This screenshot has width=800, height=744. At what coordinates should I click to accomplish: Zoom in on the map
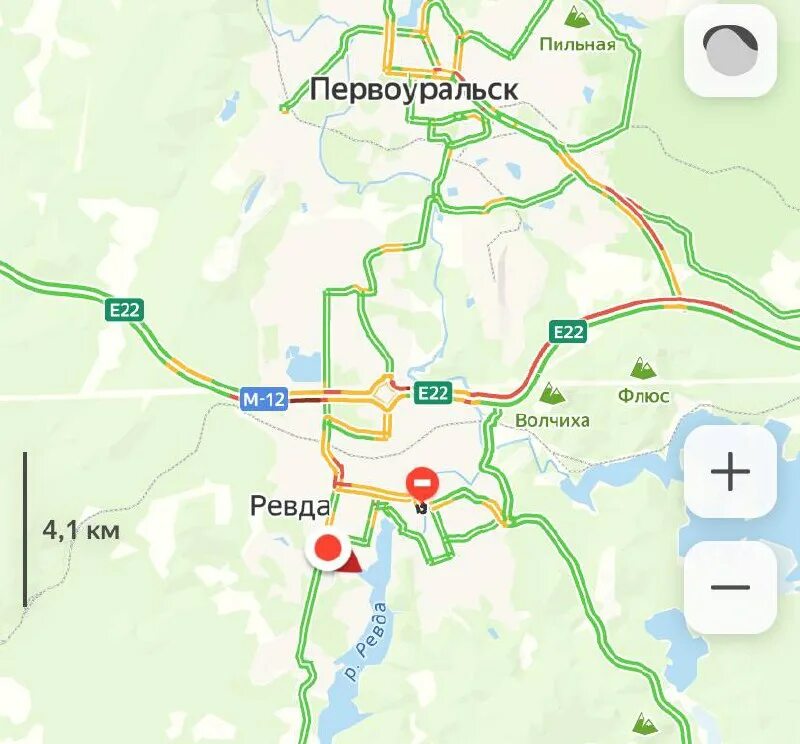730,472
